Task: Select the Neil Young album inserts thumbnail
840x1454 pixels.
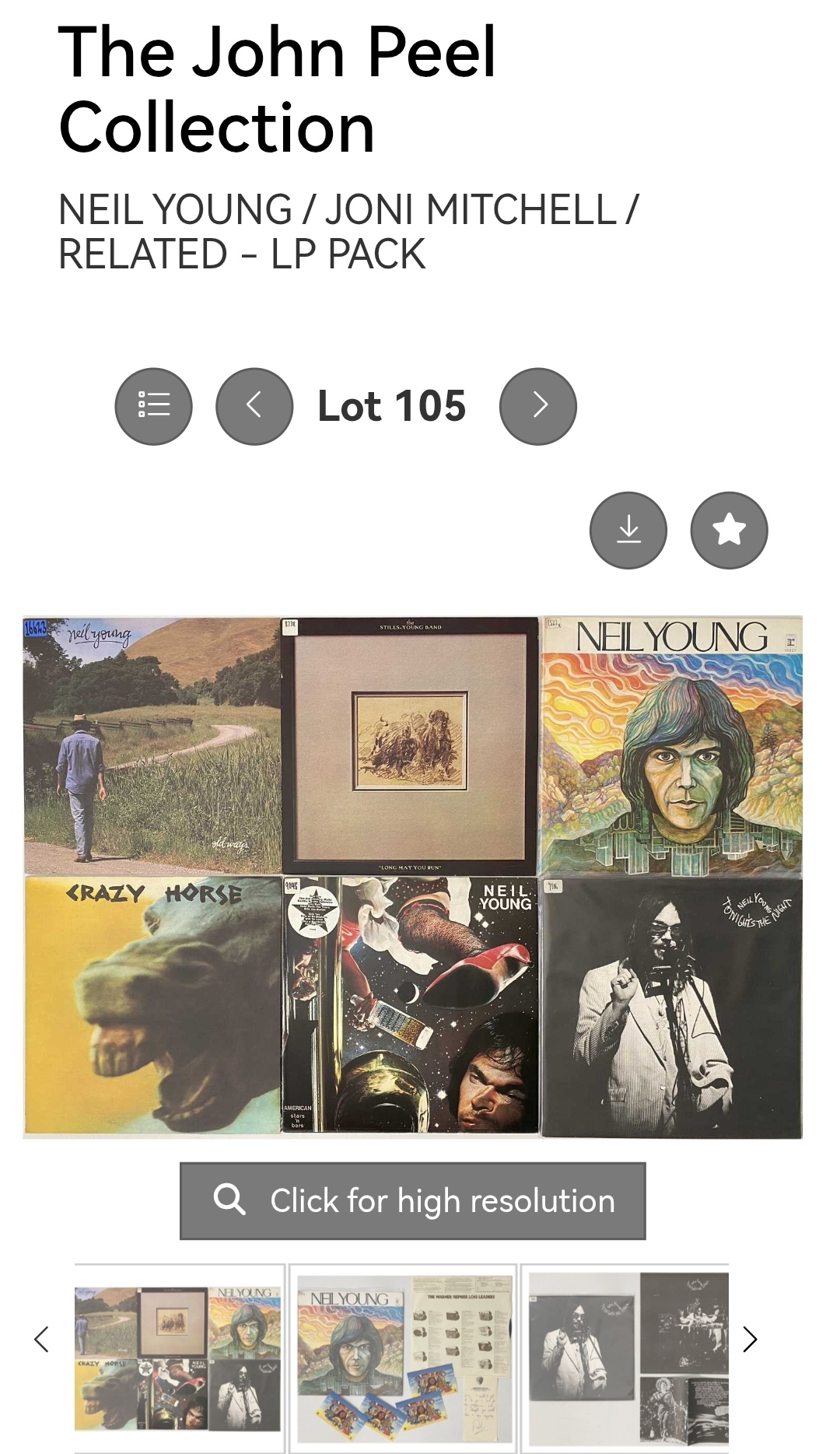Action: (403, 1358)
